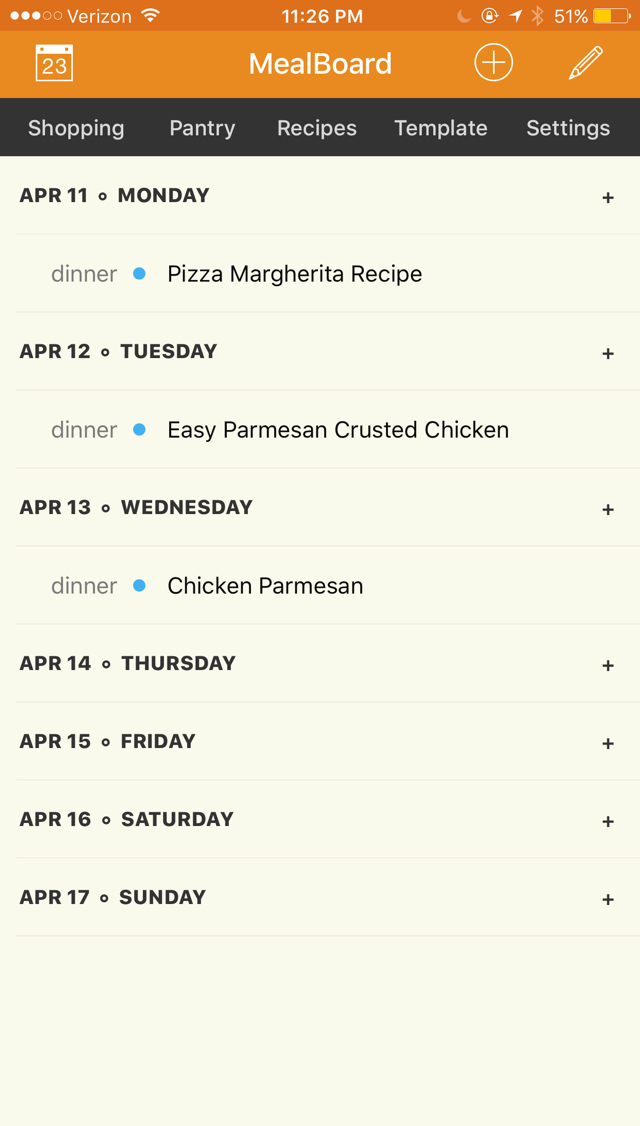Open edit mode with the pencil icon
The image size is (640, 1126).
[x=585, y=63]
